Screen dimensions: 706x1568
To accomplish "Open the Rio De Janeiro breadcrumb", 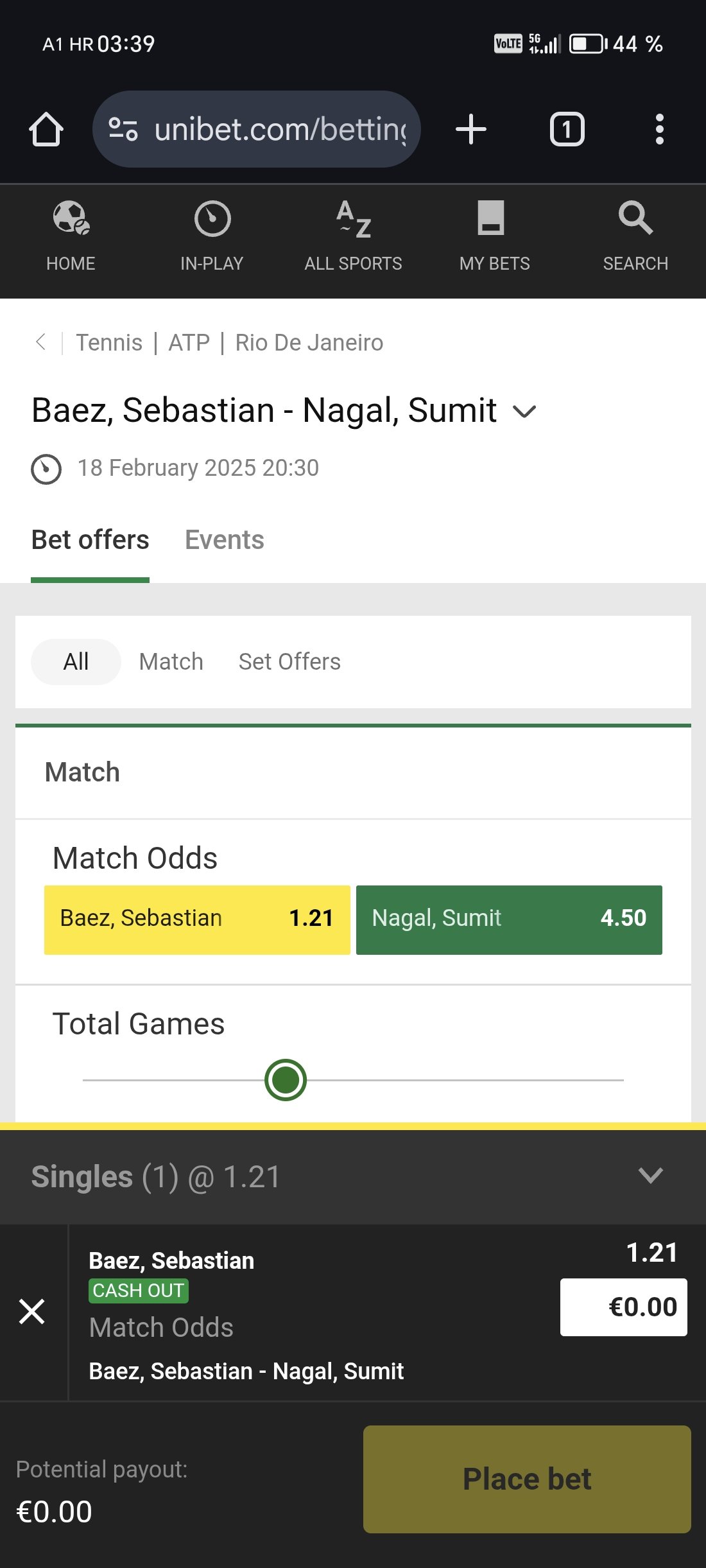I will click(x=309, y=342).
